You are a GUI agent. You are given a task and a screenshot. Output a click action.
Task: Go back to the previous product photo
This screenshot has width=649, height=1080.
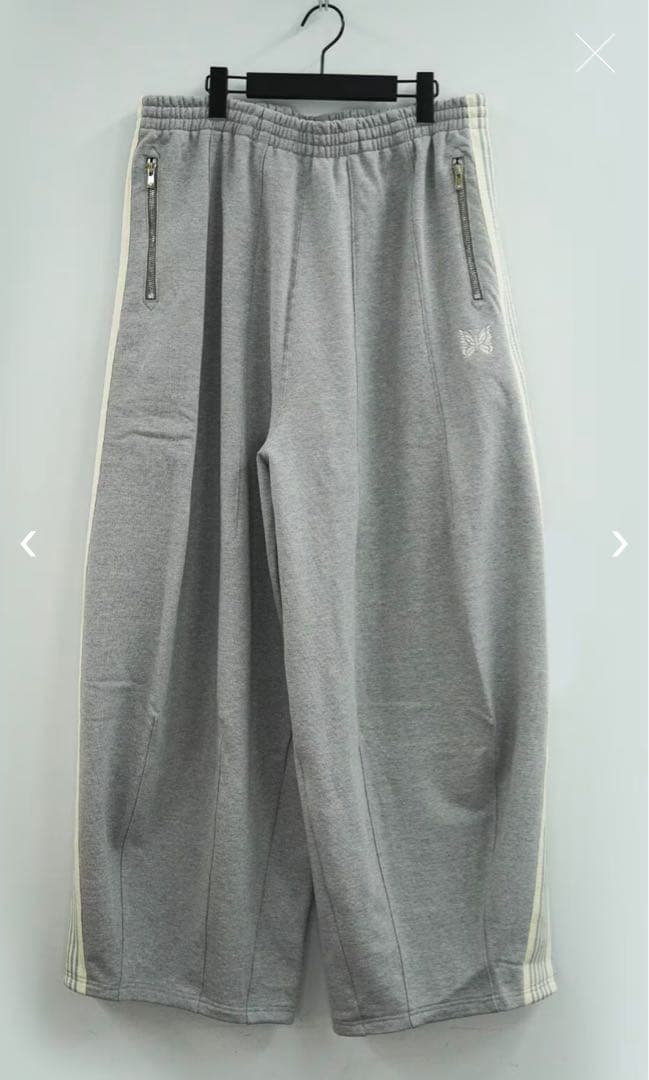28,544
